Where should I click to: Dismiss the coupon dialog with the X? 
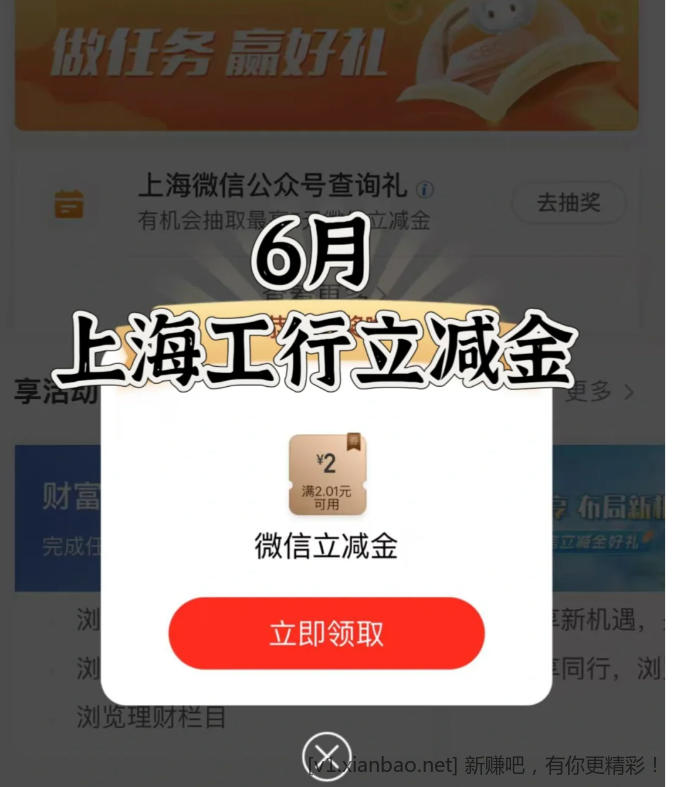click(x=326, y=756)
